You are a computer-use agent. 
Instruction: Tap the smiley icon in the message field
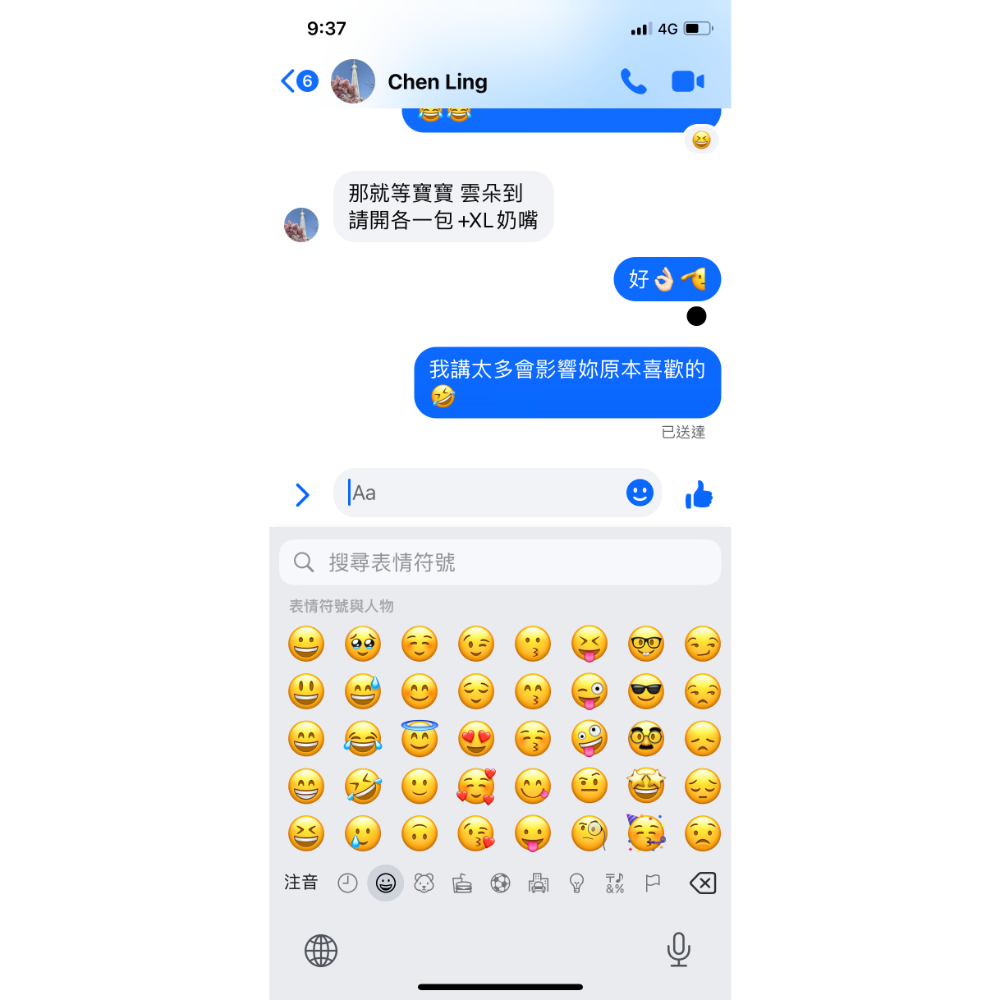click(x=640, y=493)
